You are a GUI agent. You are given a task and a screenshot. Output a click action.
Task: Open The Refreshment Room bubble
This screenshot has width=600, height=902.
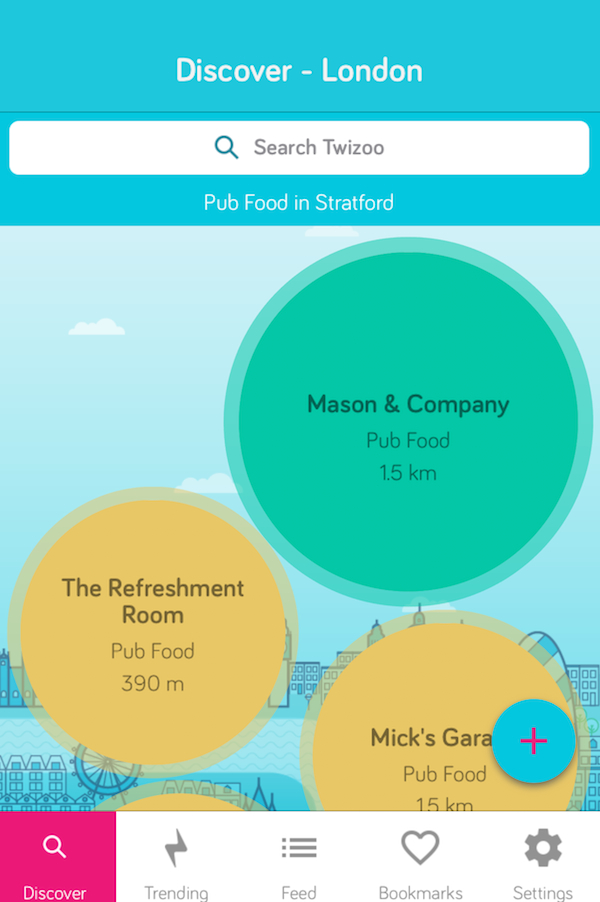(x=152, y=630)
